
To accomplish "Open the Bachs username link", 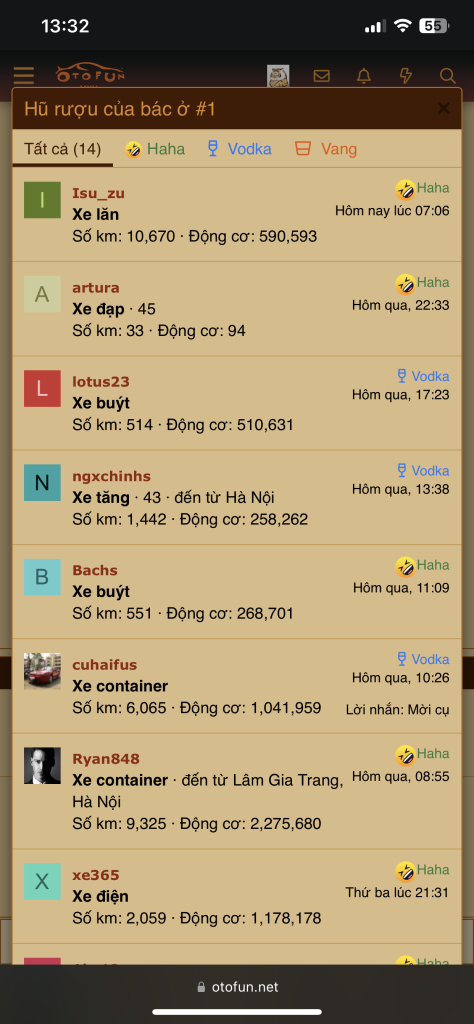I will 95,570.
